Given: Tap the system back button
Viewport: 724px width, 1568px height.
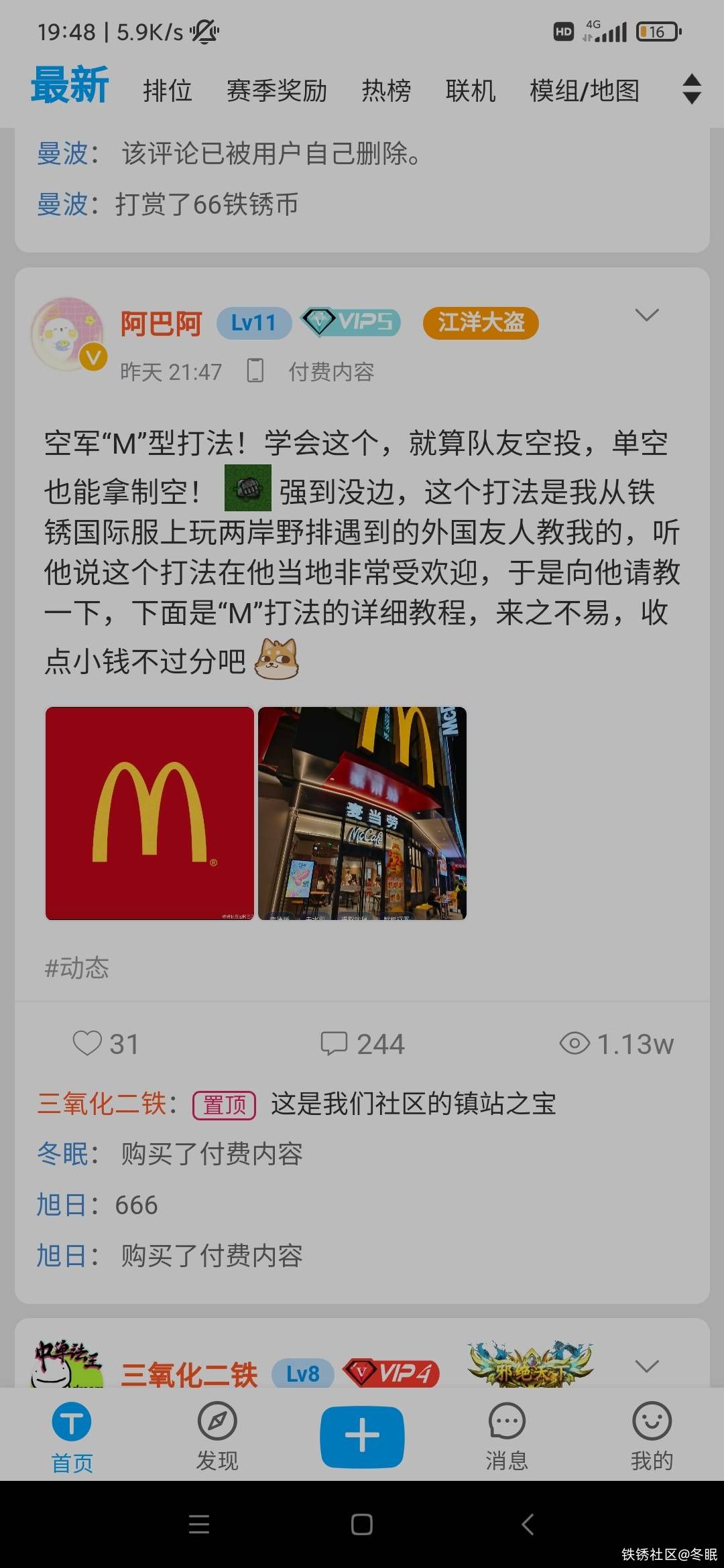Looking at the screenshot, I should tap(528, 1524).
